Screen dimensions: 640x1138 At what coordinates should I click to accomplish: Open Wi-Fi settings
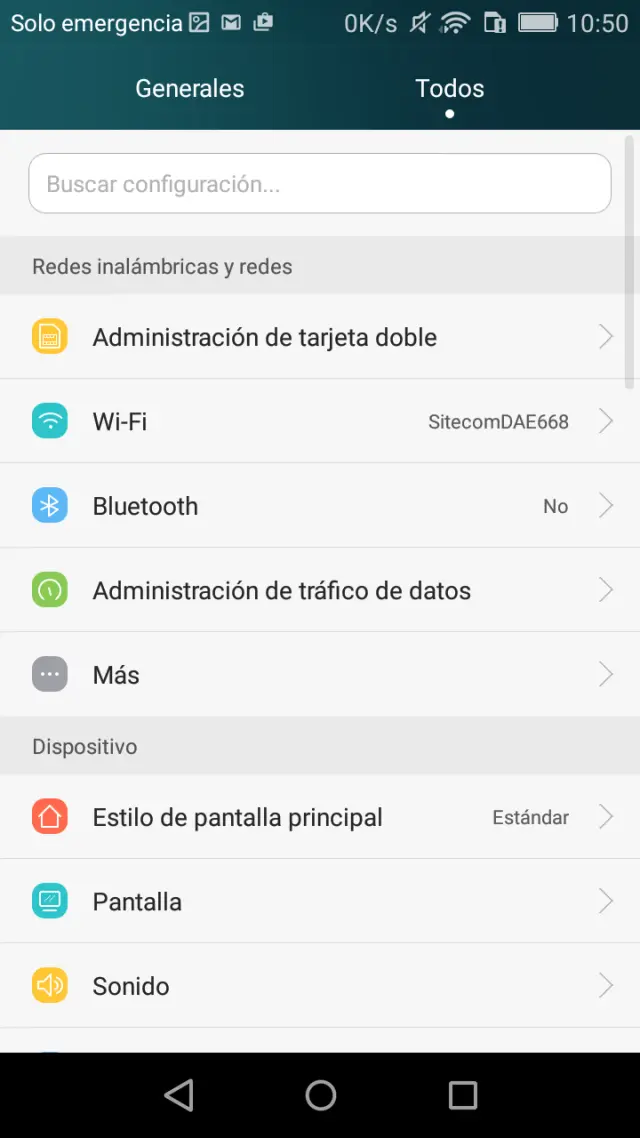tap(320, 421)
